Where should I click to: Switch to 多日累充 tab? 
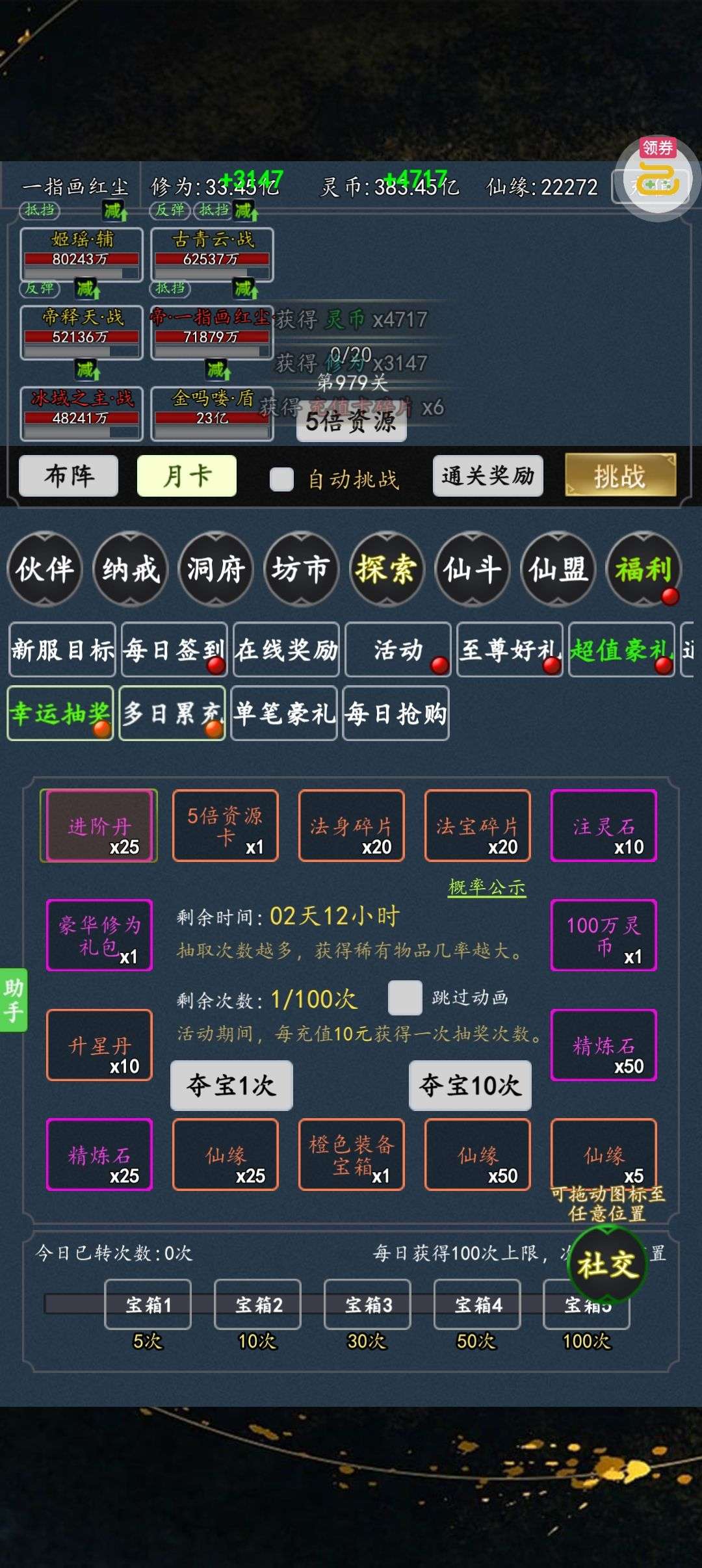[172, 713]
